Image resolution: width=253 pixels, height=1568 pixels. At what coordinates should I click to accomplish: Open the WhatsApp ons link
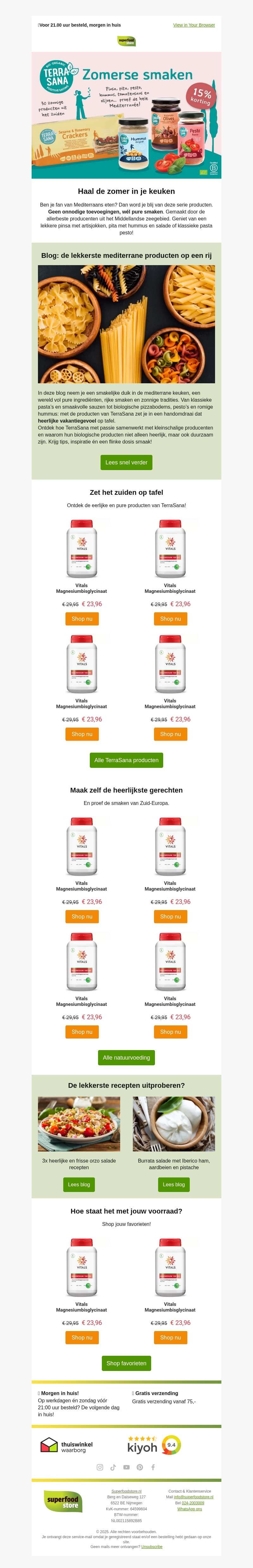pos(190,1509)
